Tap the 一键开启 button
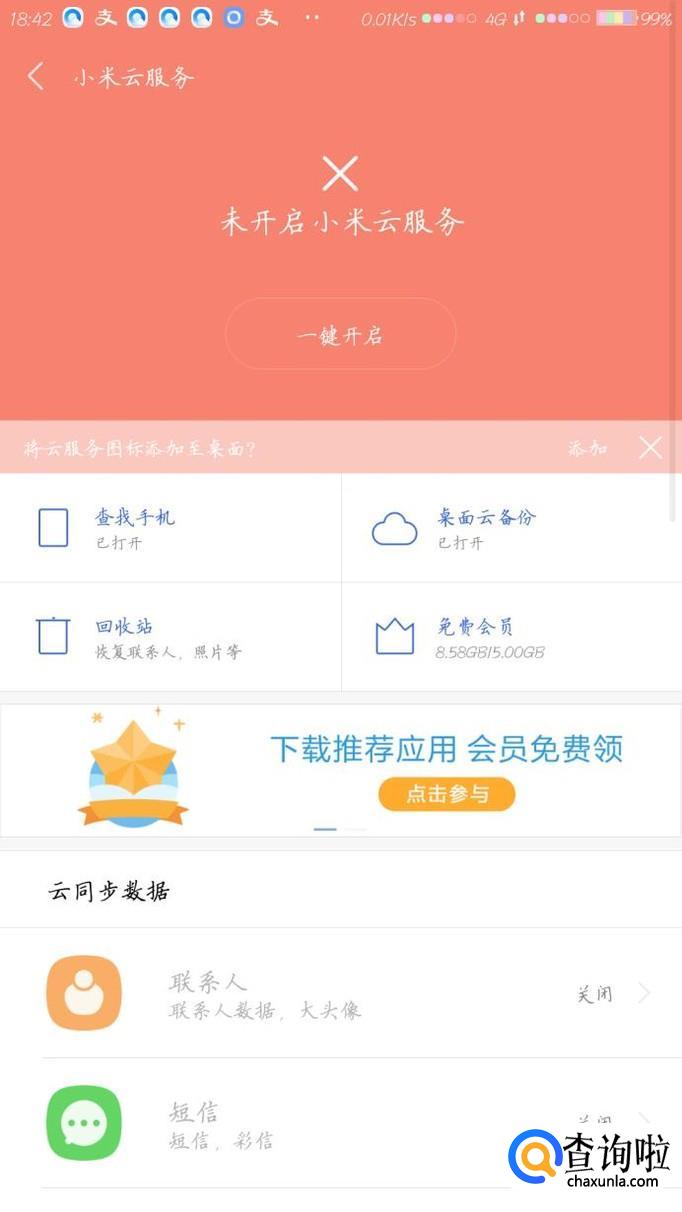The width and height of the screenshot is (682, 1212). coord(340,335)
